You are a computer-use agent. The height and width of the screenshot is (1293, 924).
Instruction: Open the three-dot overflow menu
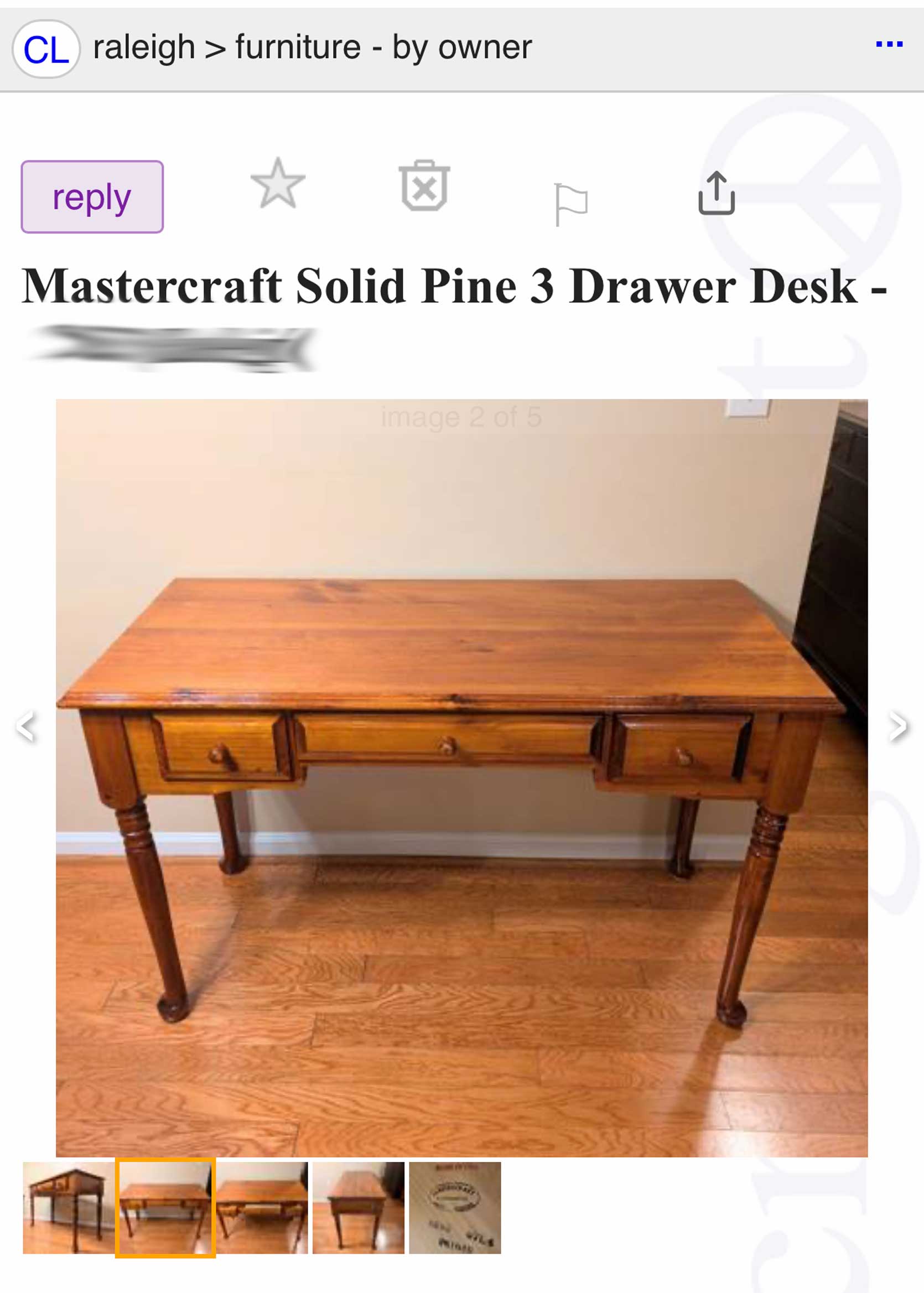click(889, 44)
